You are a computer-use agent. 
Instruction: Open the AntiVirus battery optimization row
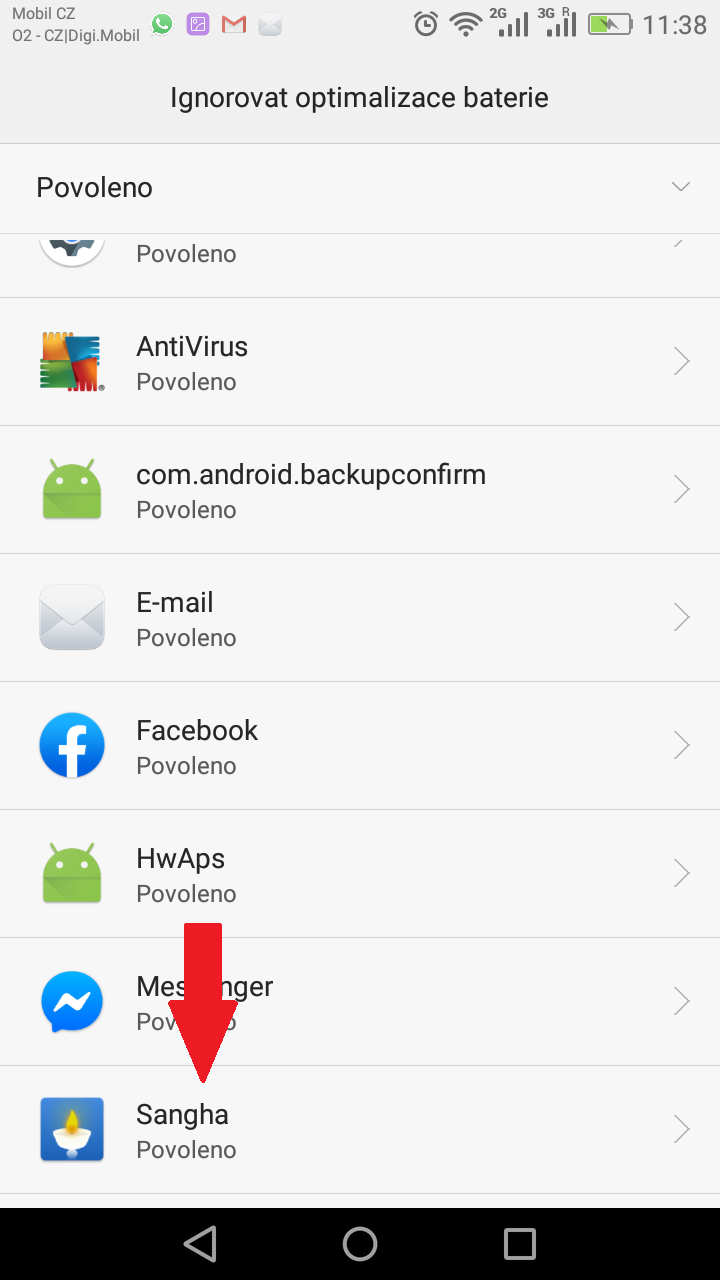coord(360,362)
